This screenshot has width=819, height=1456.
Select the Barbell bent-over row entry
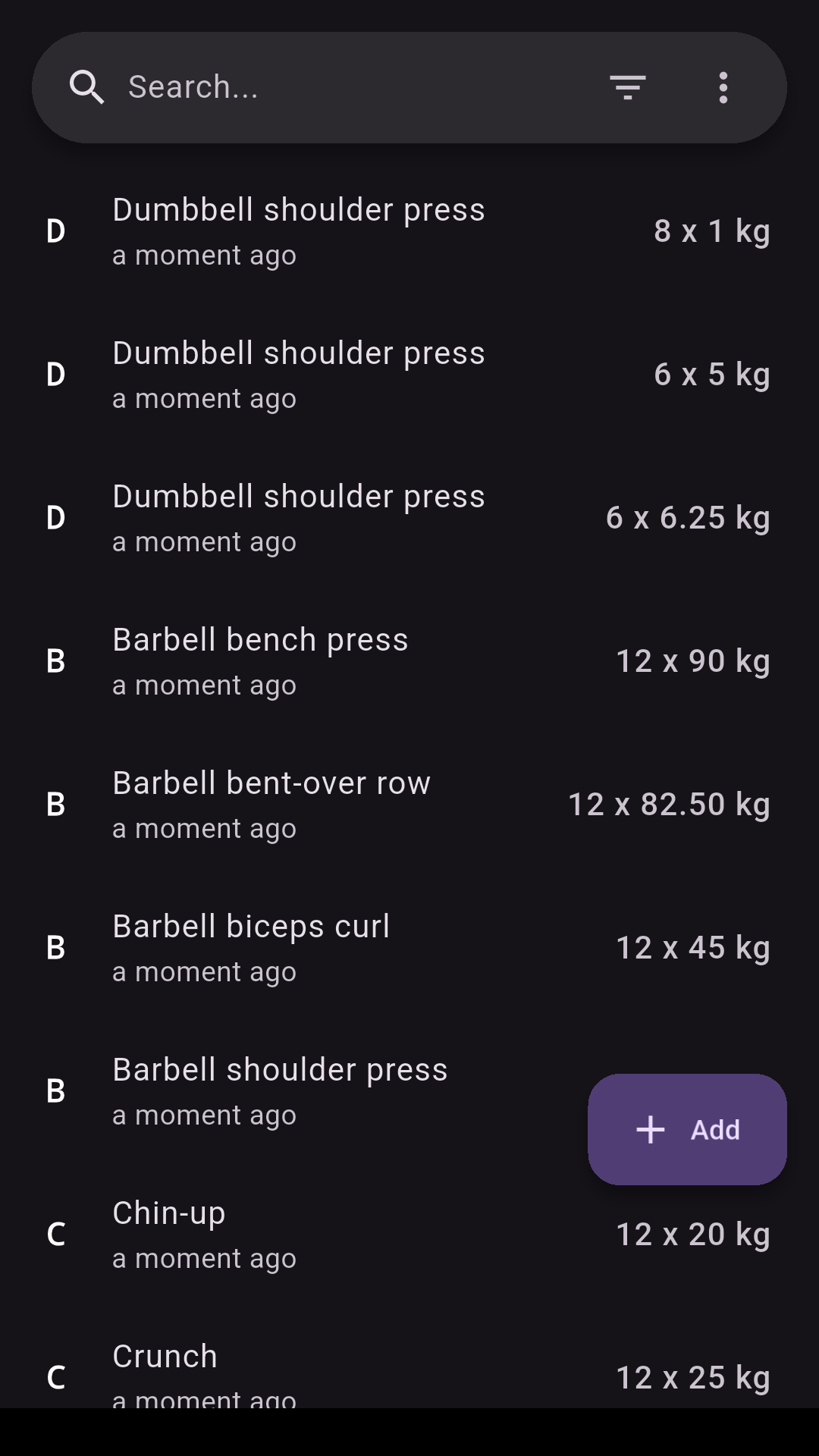click(x=409, y=805)
